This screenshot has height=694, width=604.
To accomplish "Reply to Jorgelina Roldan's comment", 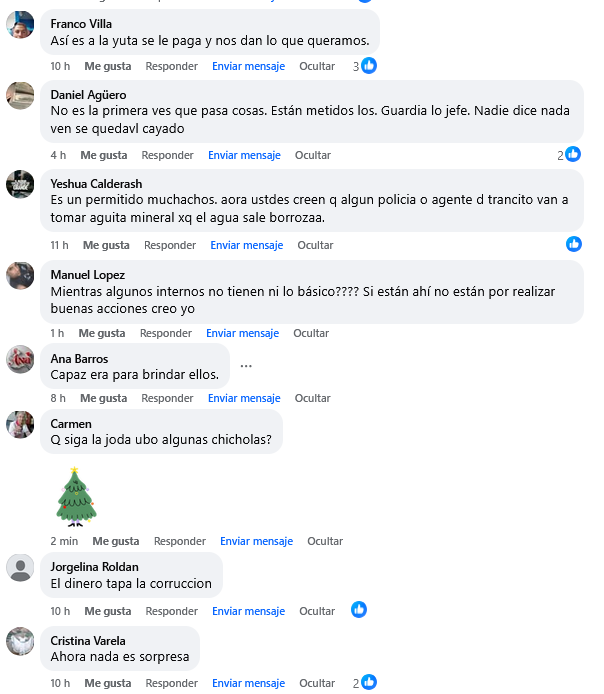I will [171, 611].
